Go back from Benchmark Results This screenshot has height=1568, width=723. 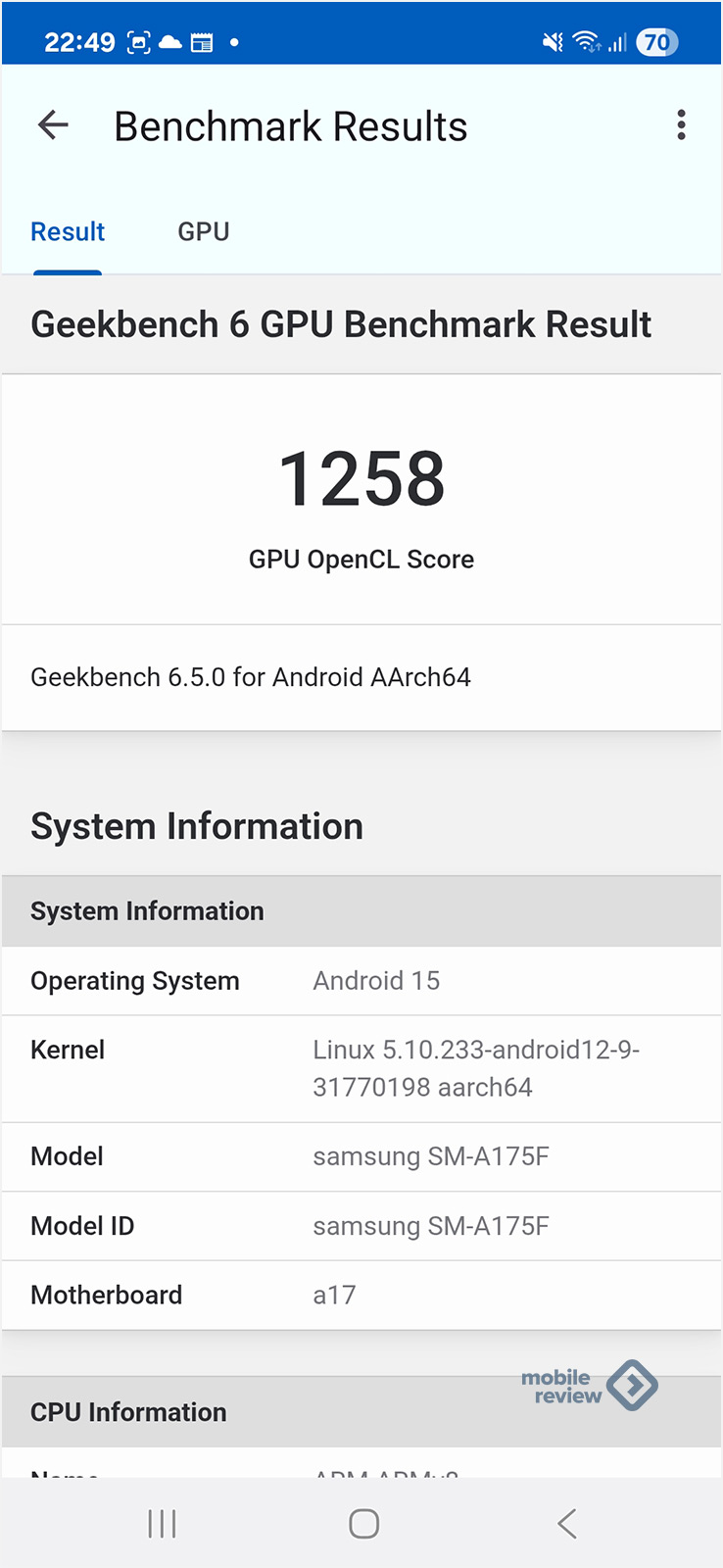(x=53, y=125)
